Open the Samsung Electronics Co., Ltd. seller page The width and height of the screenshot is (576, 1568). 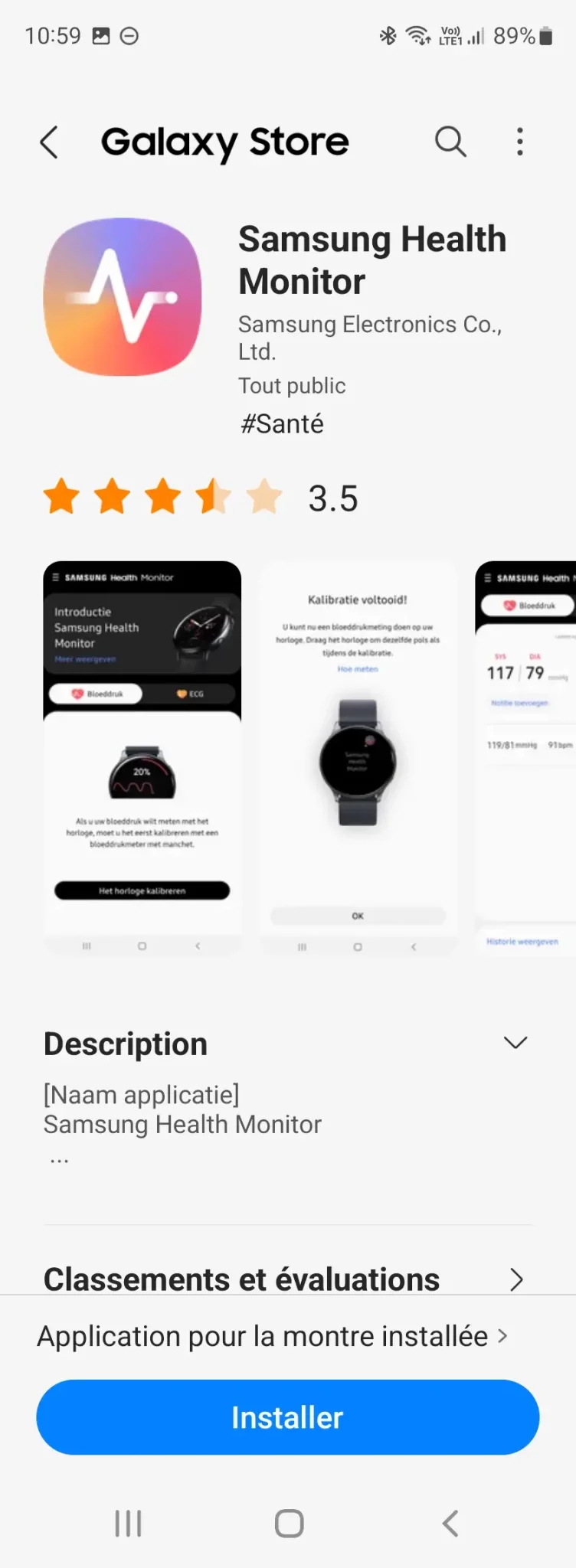pyautogui.click(x=369, y=337)
